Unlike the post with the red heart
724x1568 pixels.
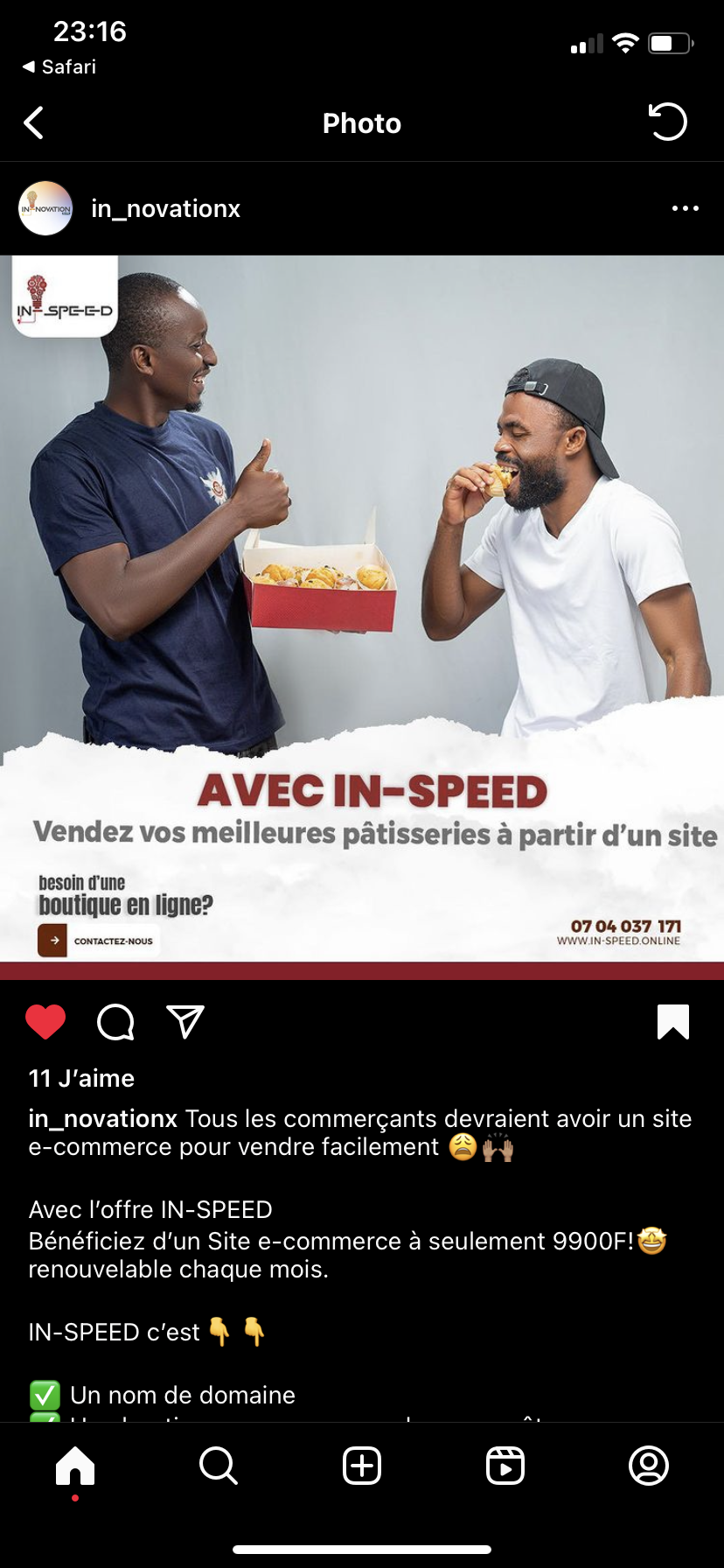pyautogui.click(x=45, y=1021)
